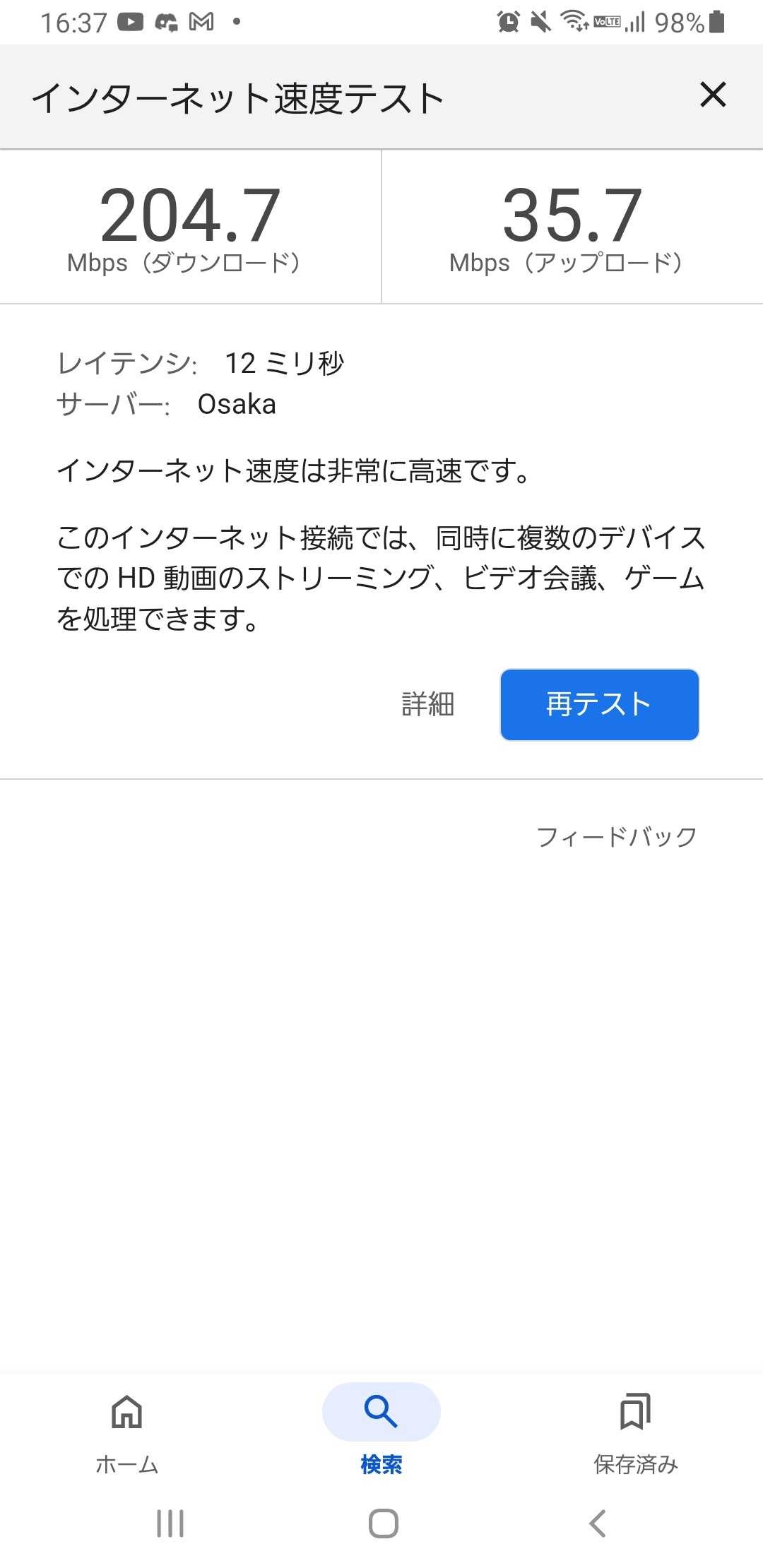
Task: Run the test again with 再テスト
Action: click(599, 704)
